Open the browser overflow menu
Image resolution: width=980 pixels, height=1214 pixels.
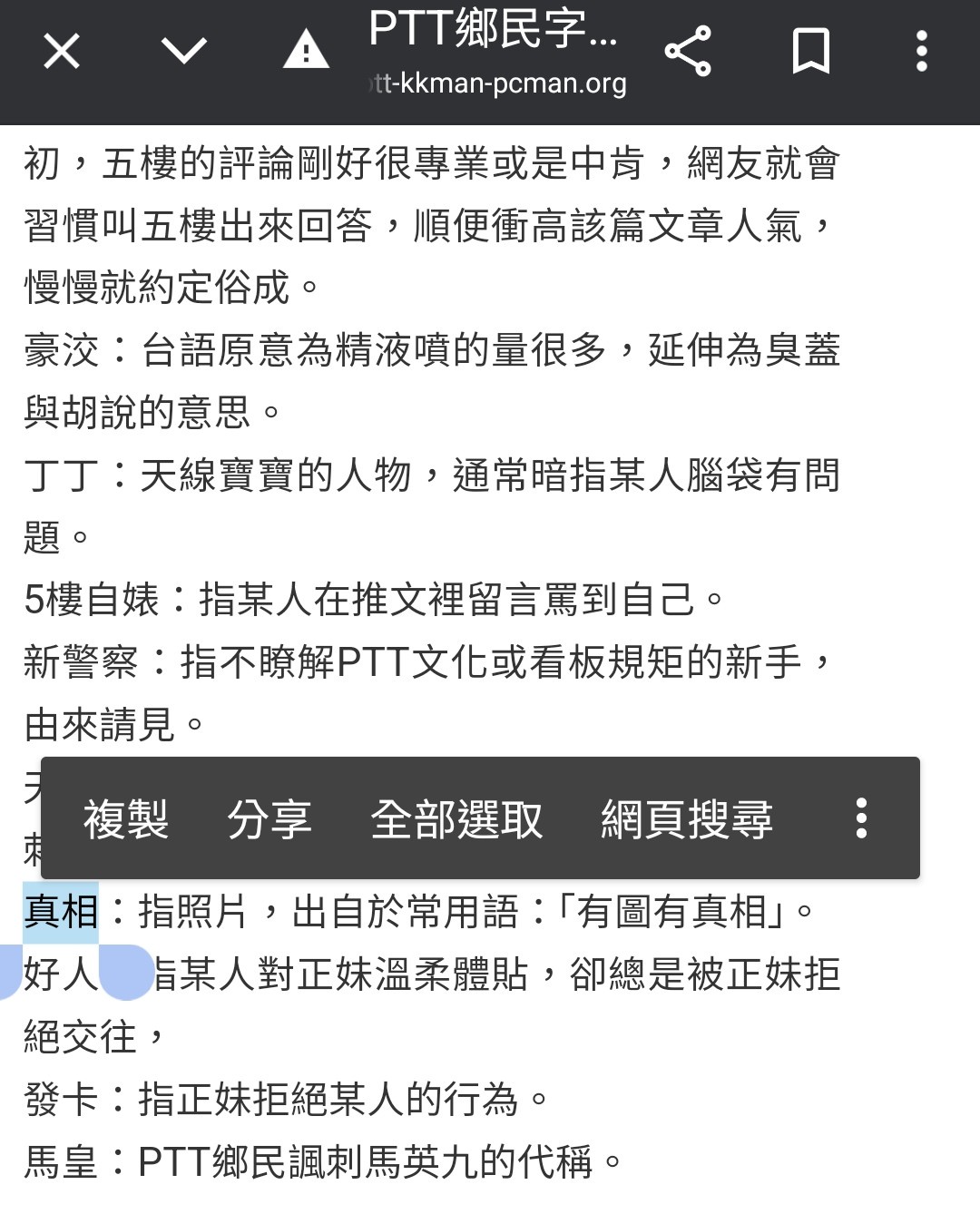(x=921, y=51)
